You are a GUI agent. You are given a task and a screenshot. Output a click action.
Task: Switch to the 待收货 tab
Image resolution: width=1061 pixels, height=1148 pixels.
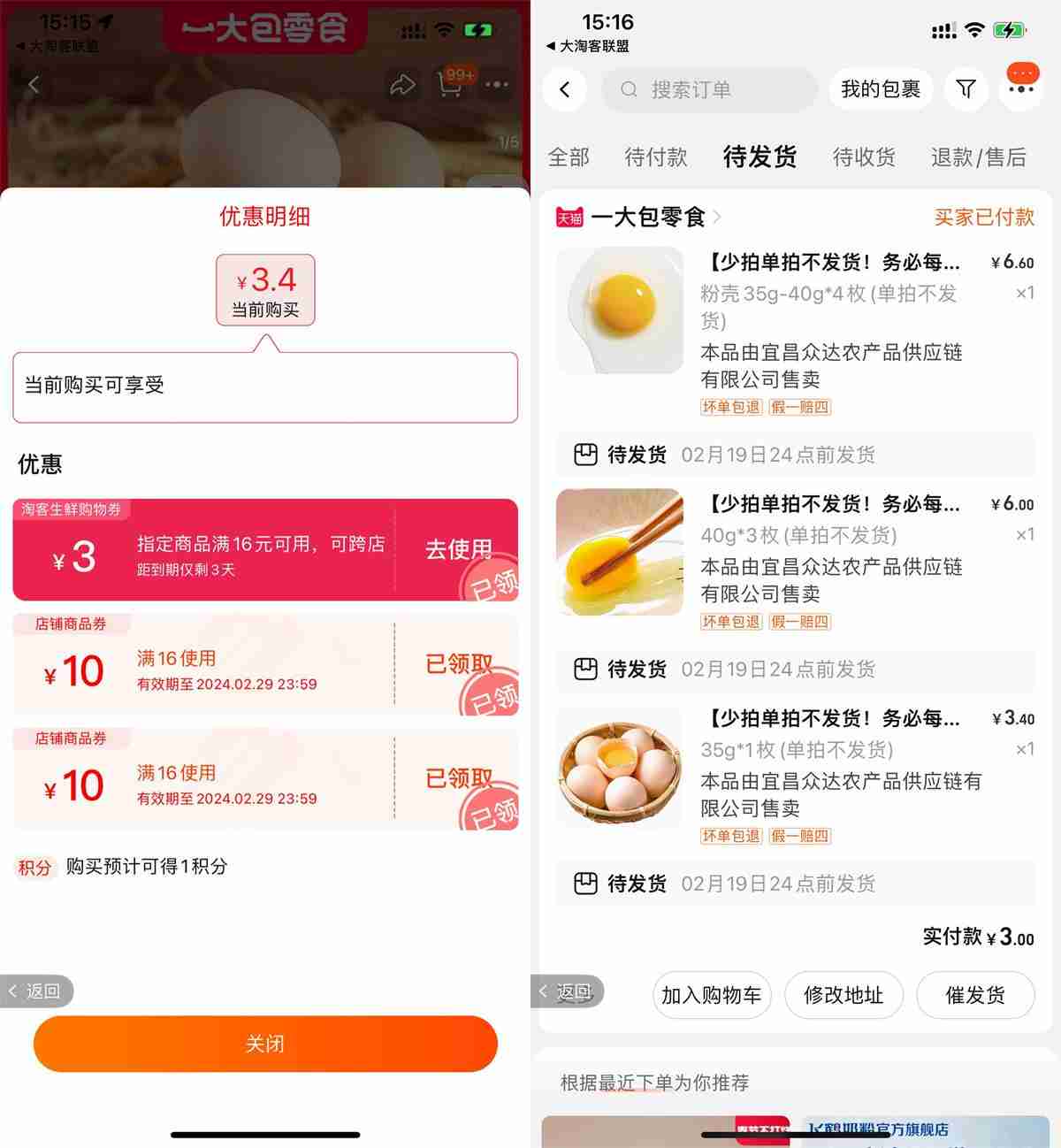pos(864,157)
